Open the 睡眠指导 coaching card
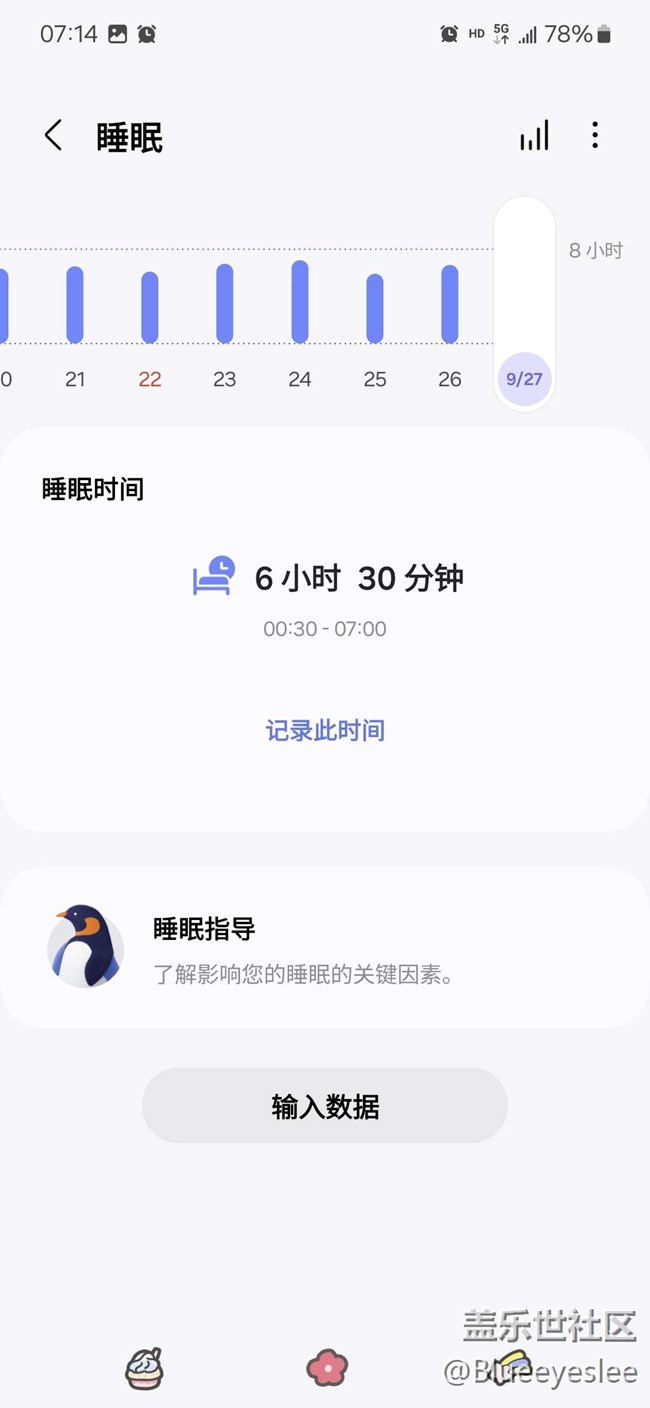The image size is (650, 1408). (x=325, y=946)
